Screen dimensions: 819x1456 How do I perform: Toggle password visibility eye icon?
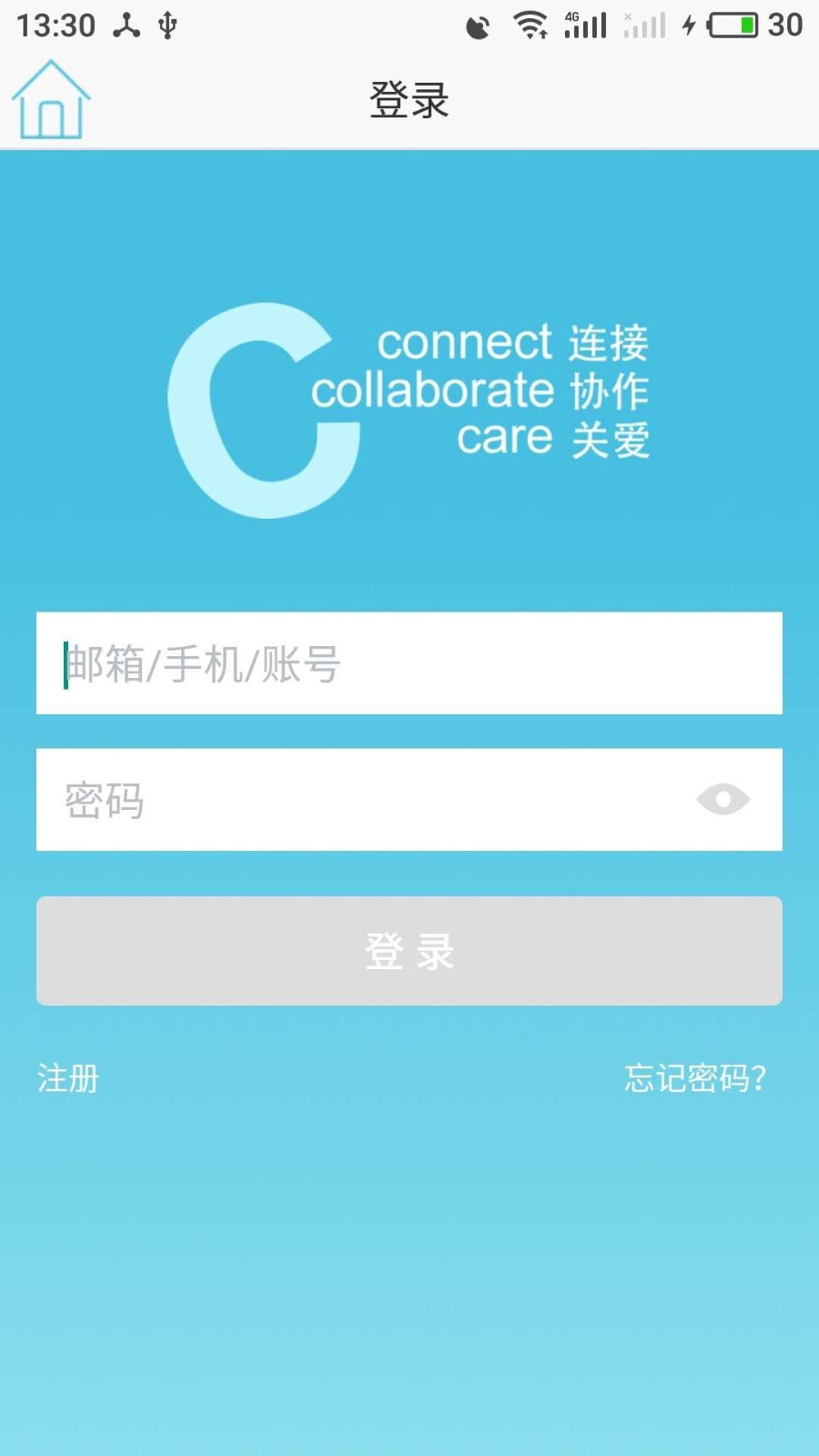pyautogui.click(x=723, y=800)
